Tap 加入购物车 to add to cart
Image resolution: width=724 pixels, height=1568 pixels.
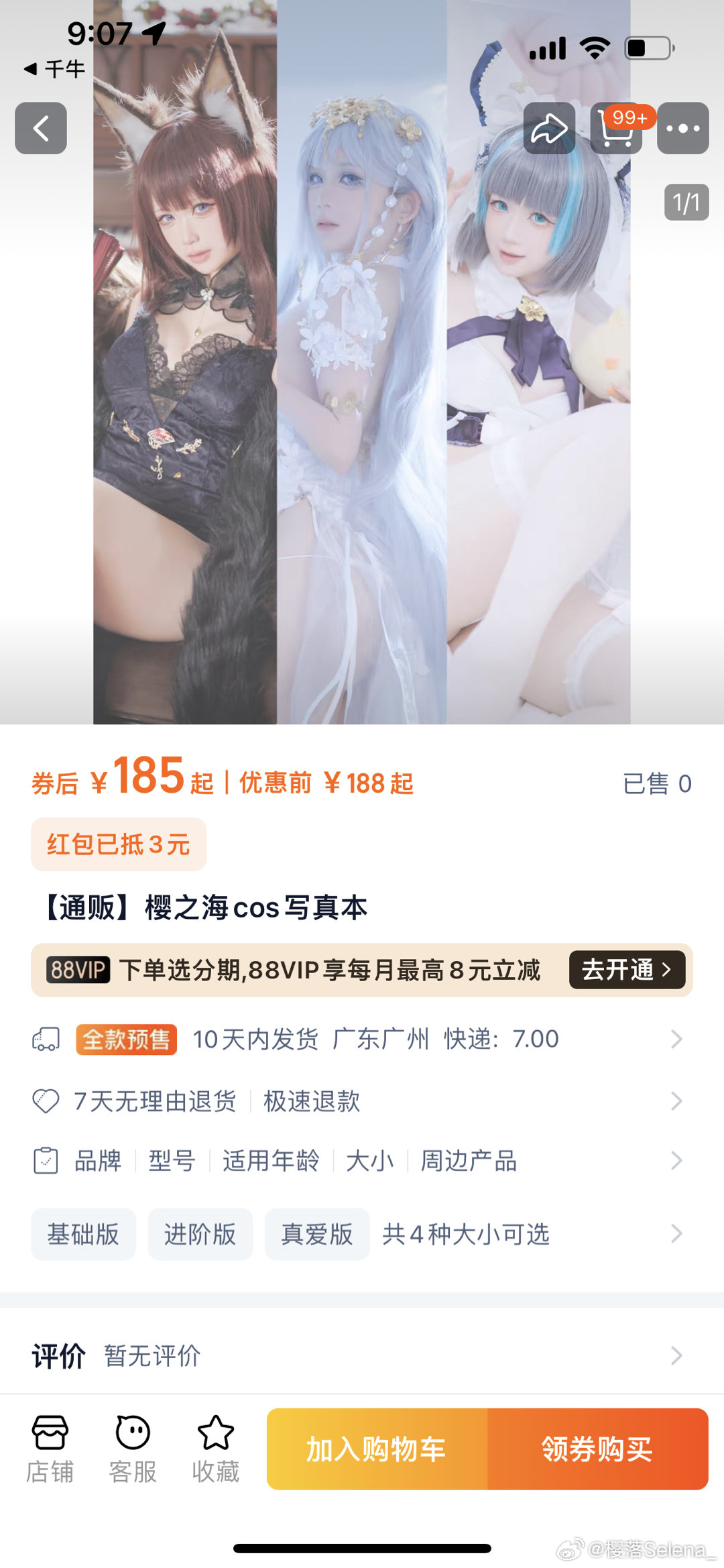click(x=377, y=1449)
